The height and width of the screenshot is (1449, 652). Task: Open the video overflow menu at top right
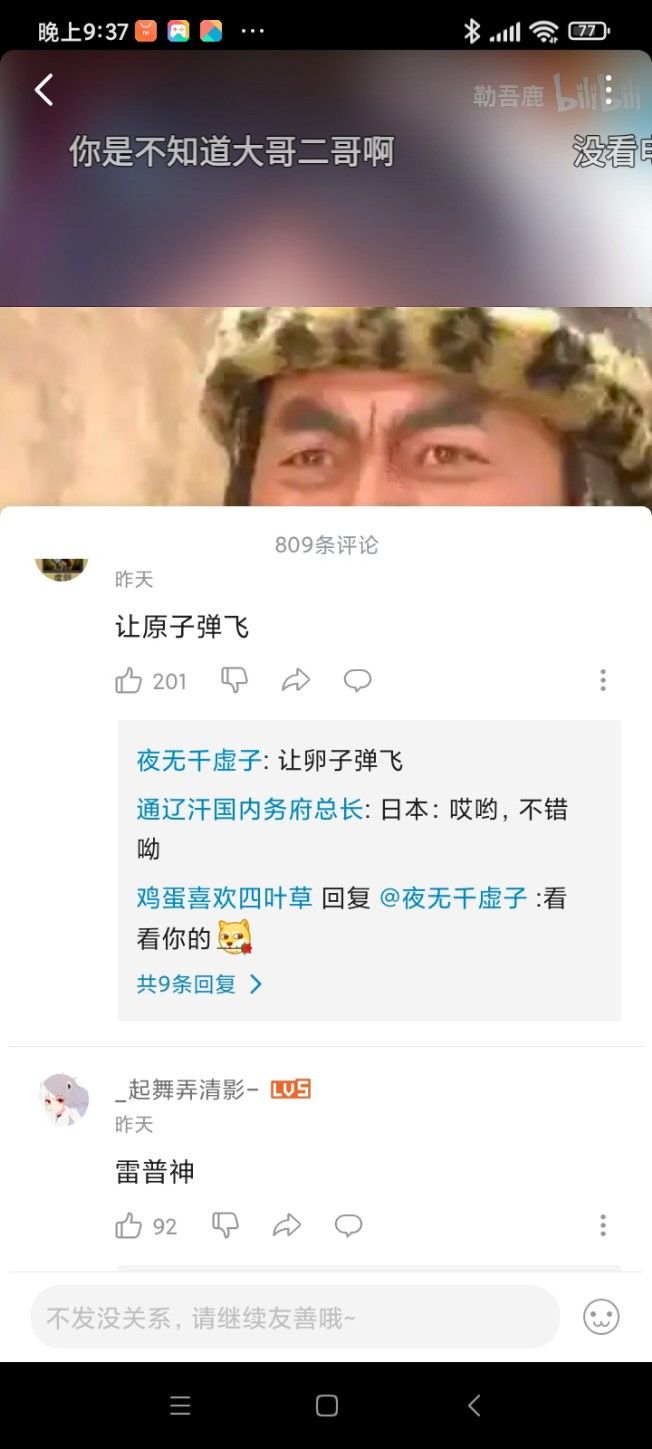pyautogui.click(x=608, y=90)
